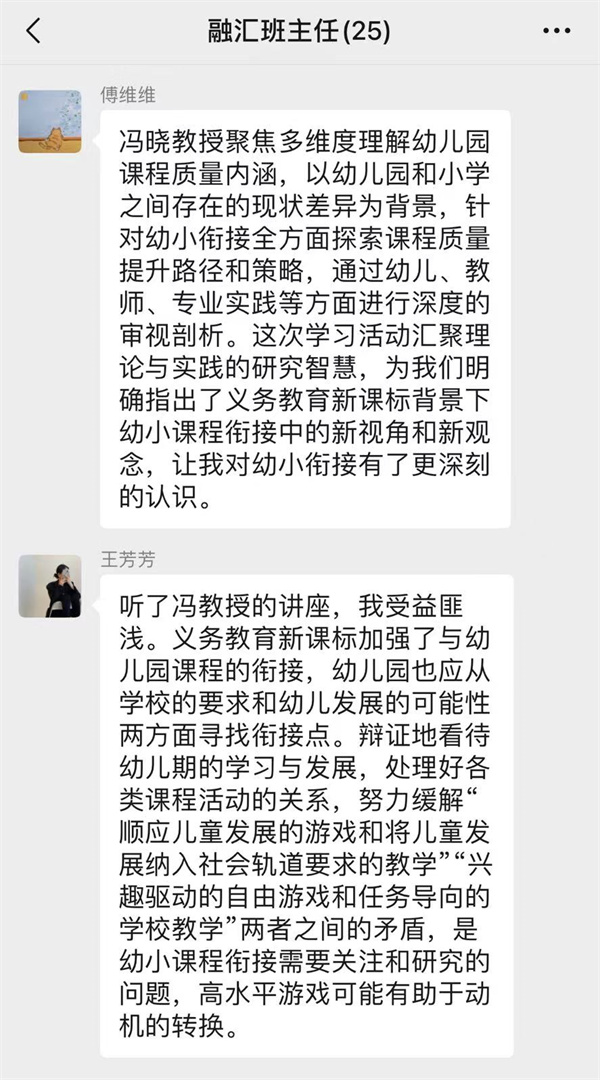Open the group chat info menu
The width and height of the screenshot is (600, 1080).
pos(556,31)
